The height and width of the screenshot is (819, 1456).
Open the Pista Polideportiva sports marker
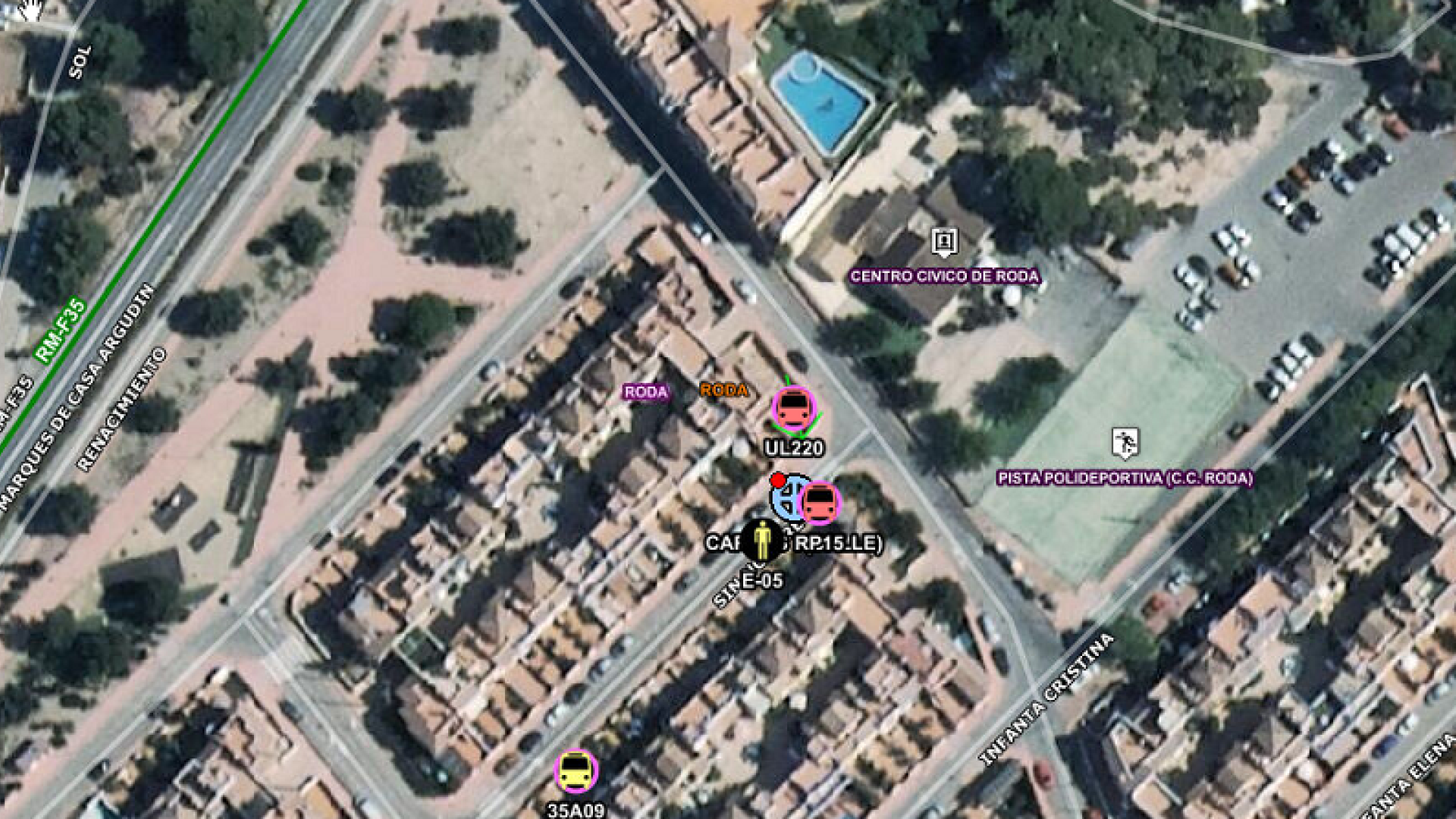(1125, 443)
